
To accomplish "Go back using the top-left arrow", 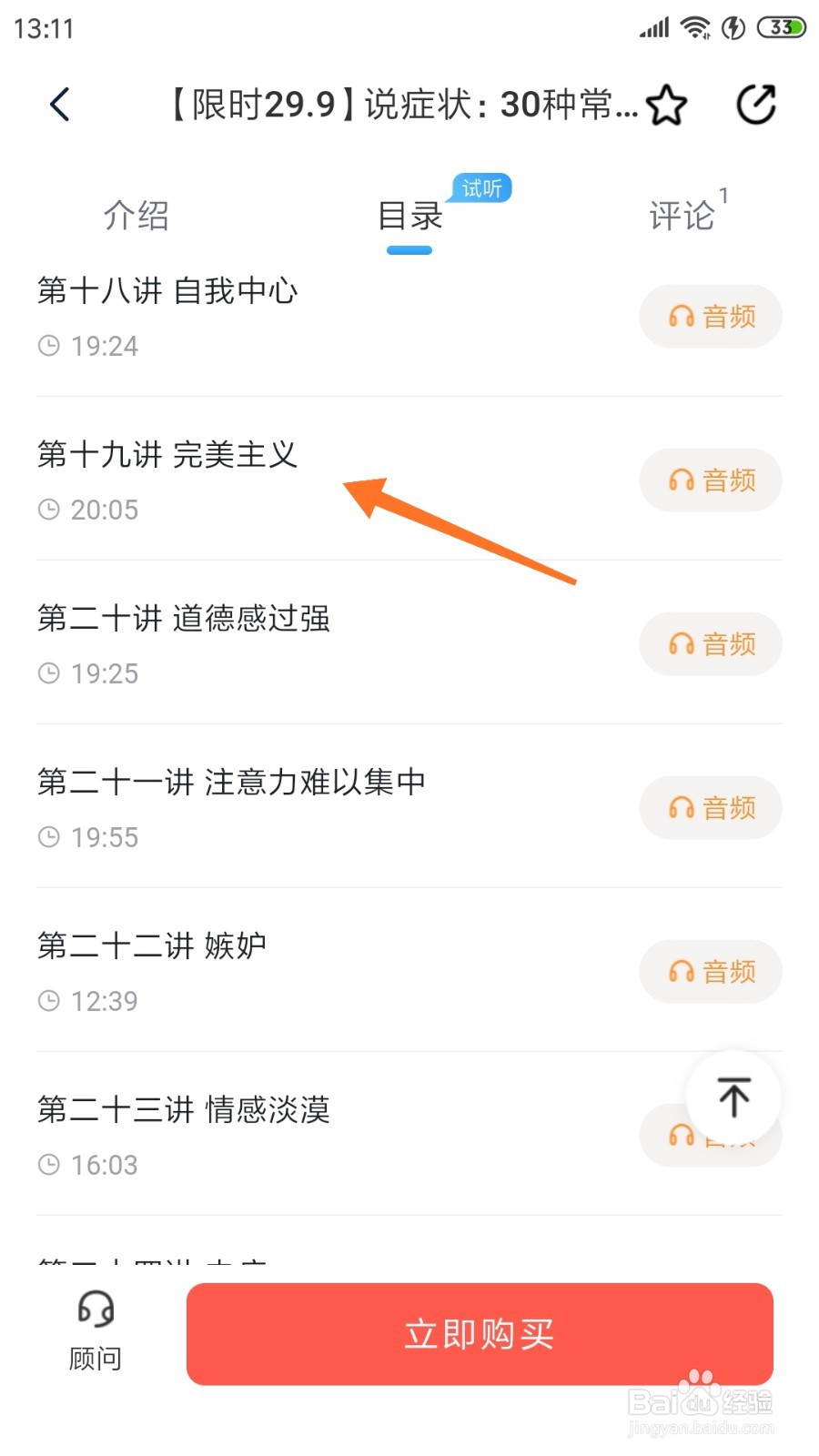I will pyautogui.click(x=60, y=105).
